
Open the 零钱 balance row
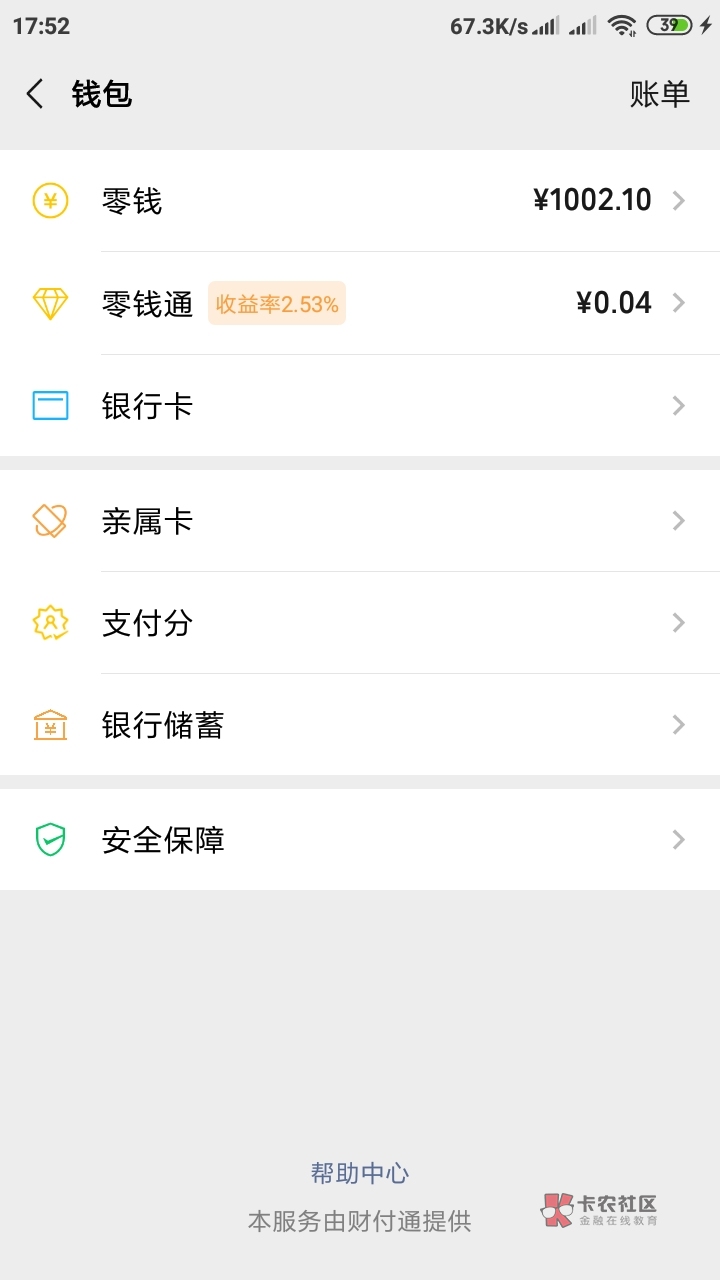coord(360,201)
